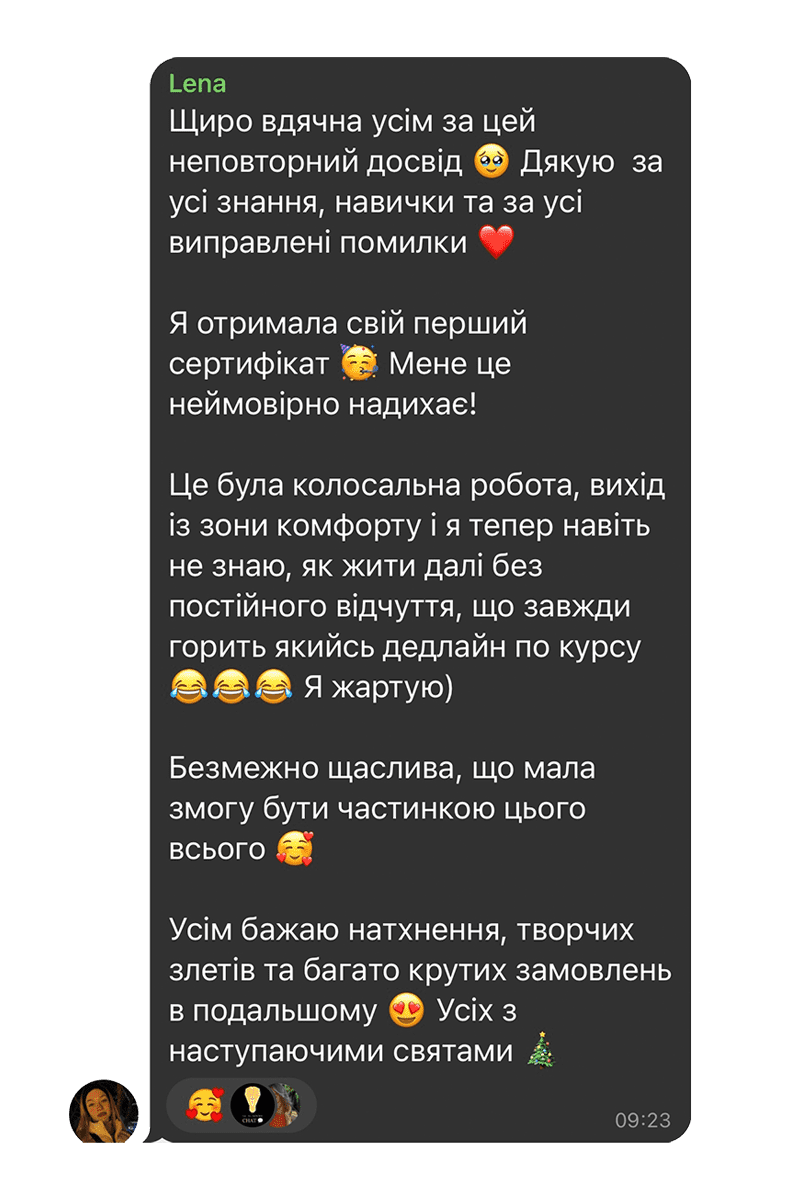Viewport: 800px width, 1200px height.
Task: Add the smiling-hearts reaction to Lena's message
Action: click(206, 1104)
